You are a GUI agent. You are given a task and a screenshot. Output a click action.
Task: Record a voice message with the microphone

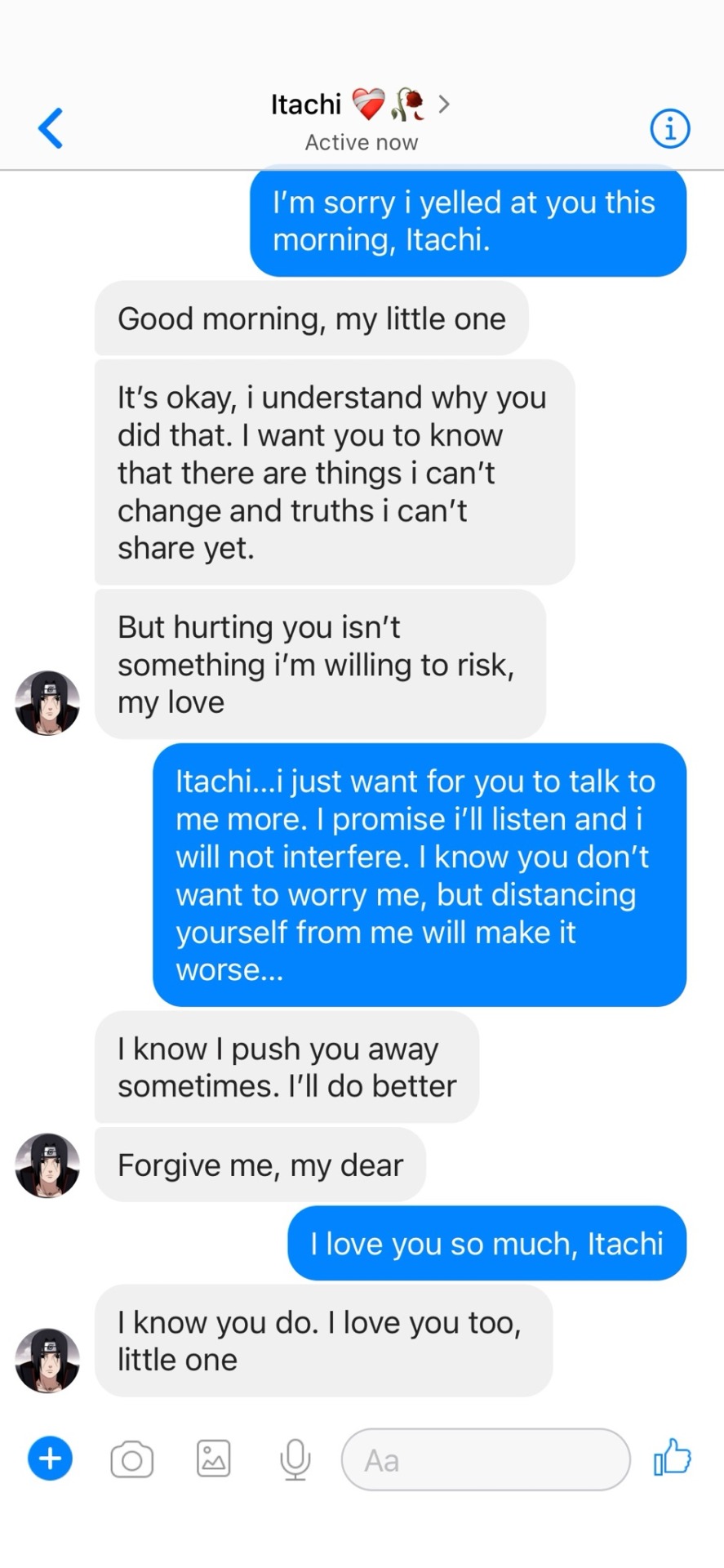click(295, 1459)
